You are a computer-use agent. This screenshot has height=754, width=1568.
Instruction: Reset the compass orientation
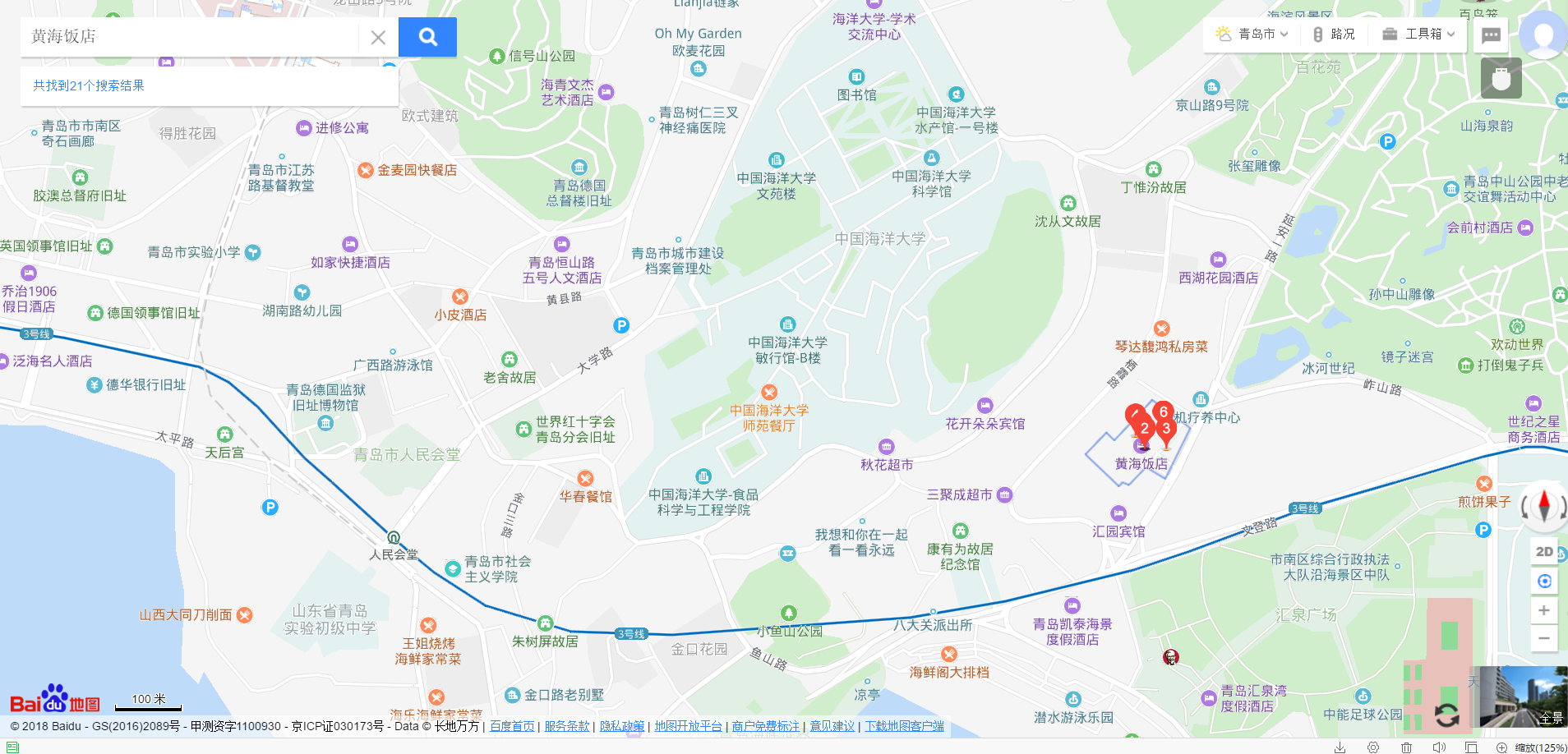[1544, 504]
